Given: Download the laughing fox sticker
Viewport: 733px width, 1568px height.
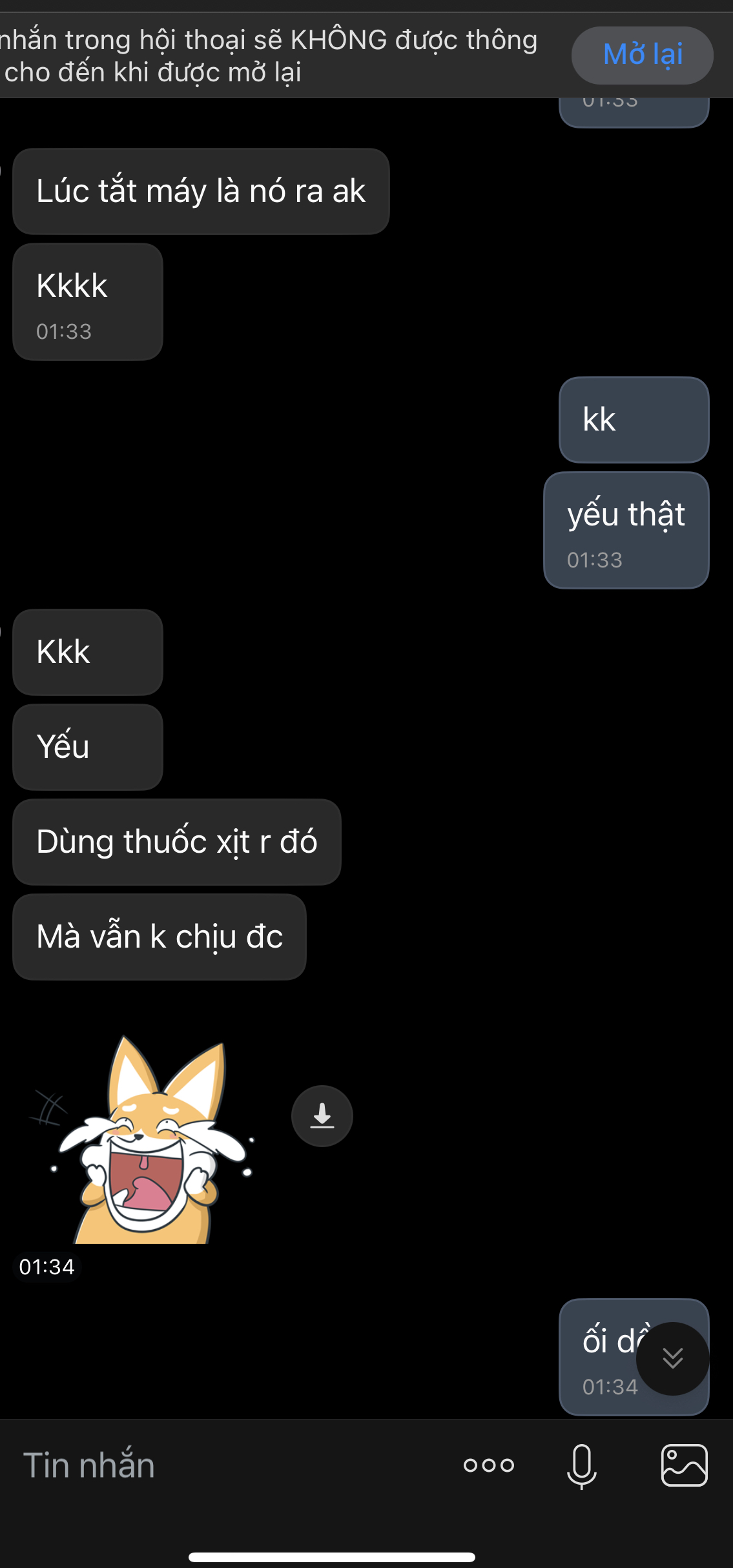Looking at the screenshot, I should [x=322, y=1115].
